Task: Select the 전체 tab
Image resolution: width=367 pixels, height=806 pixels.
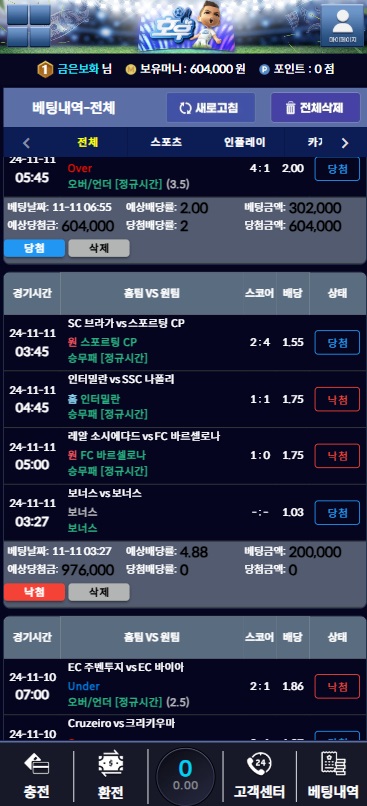Action: coord(88,142)
